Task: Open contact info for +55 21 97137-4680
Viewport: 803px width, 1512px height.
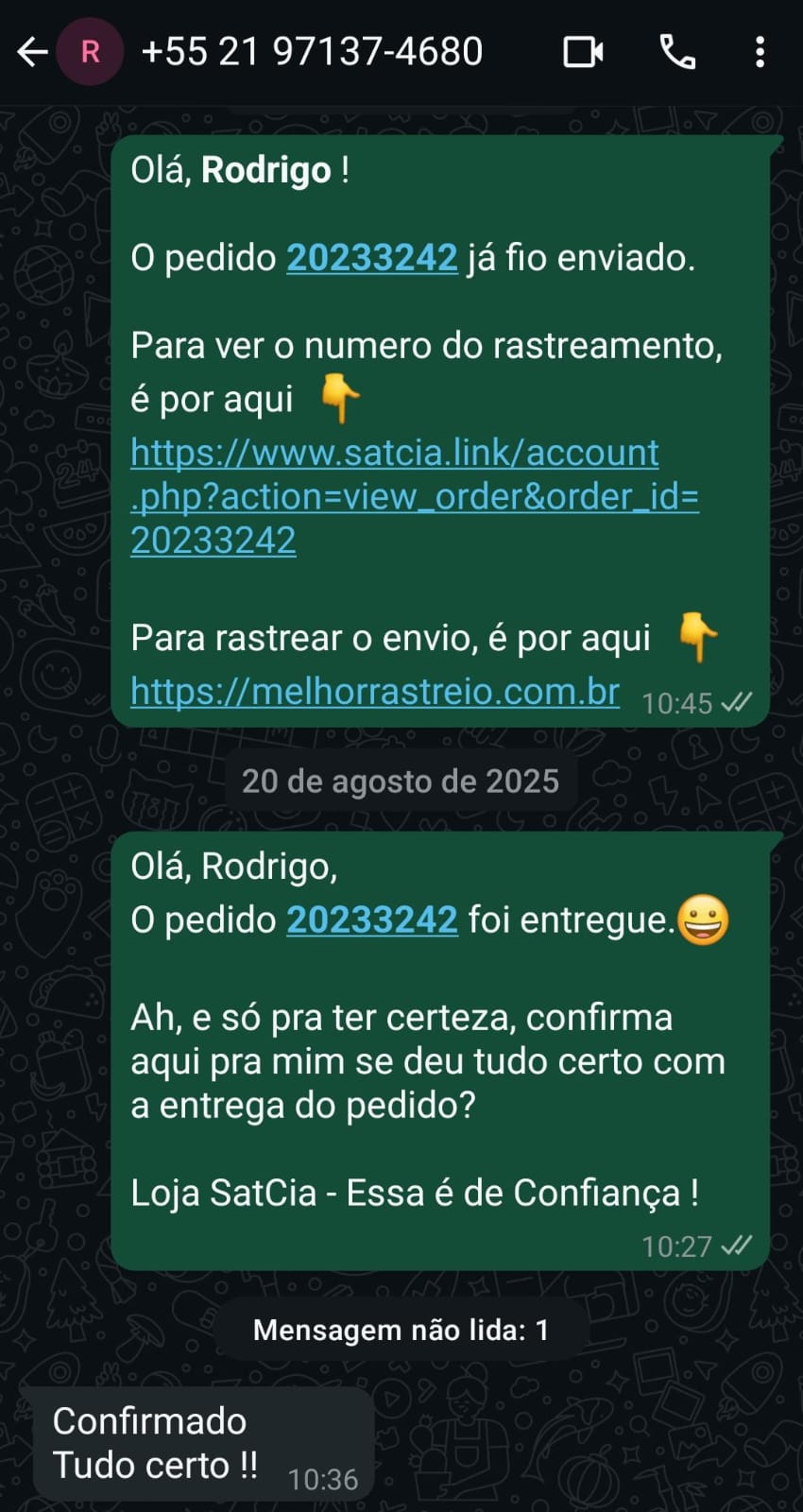Action: (x=312, y=52)
